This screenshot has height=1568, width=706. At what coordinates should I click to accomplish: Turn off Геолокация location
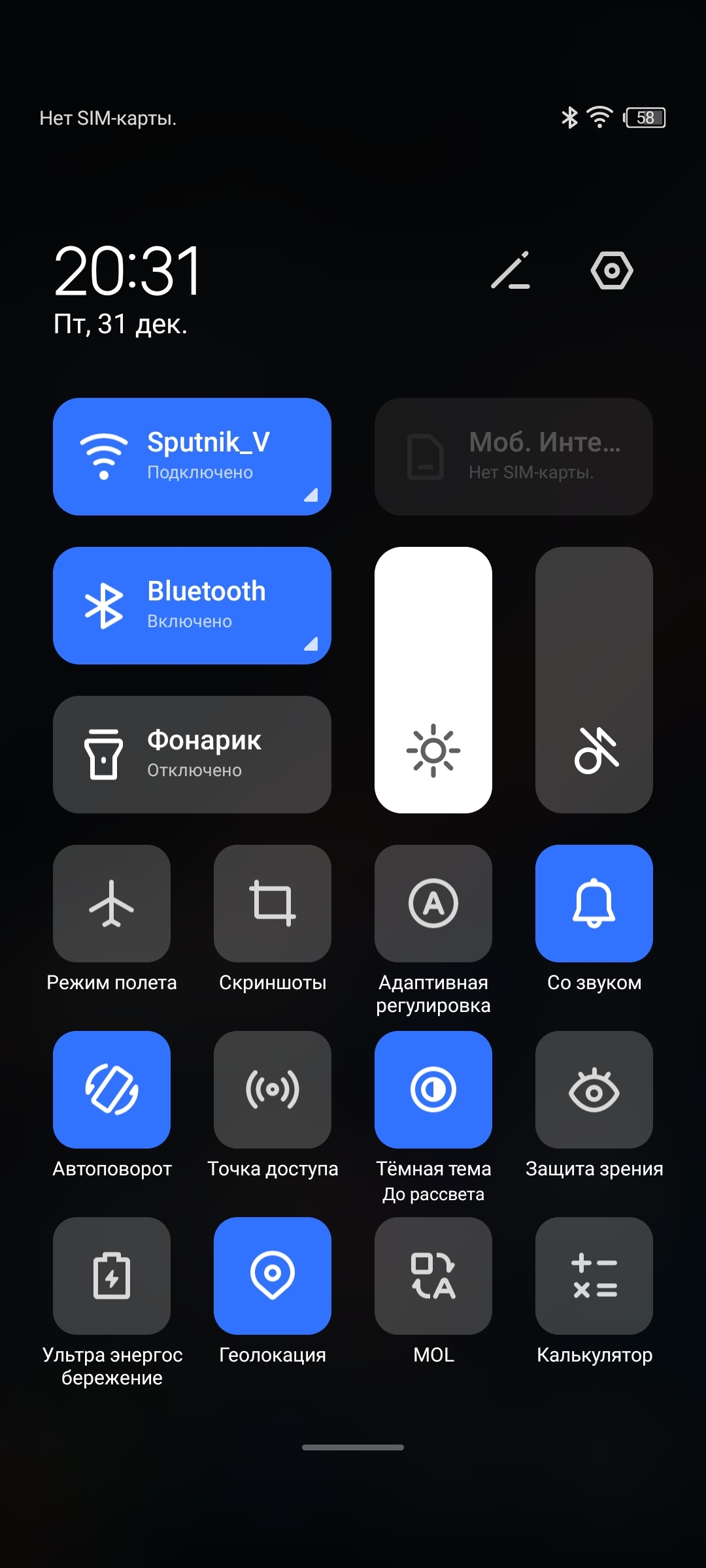pos(273,1276)
